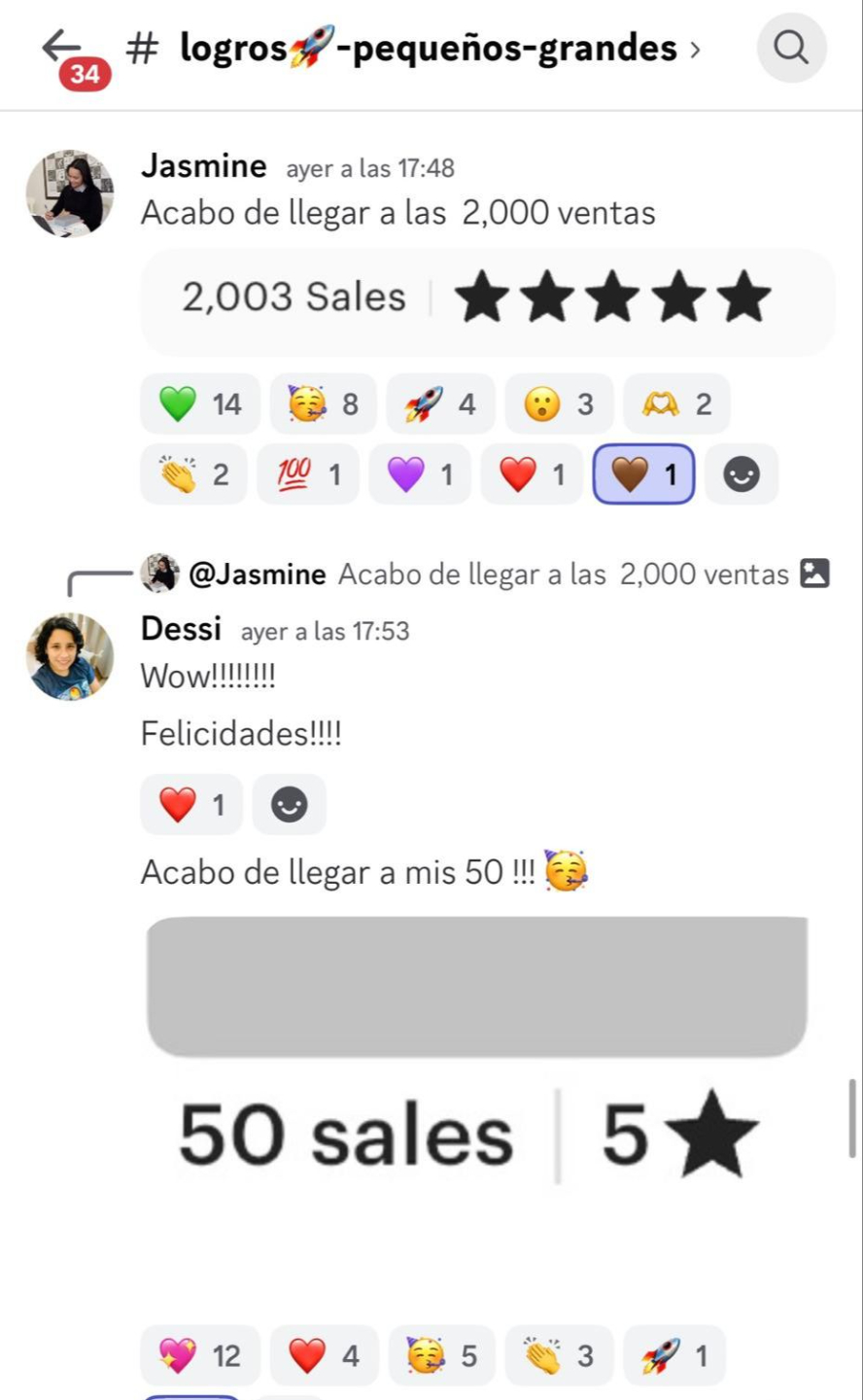Jump to the replied Jasmine message preview

click(485, 575)
